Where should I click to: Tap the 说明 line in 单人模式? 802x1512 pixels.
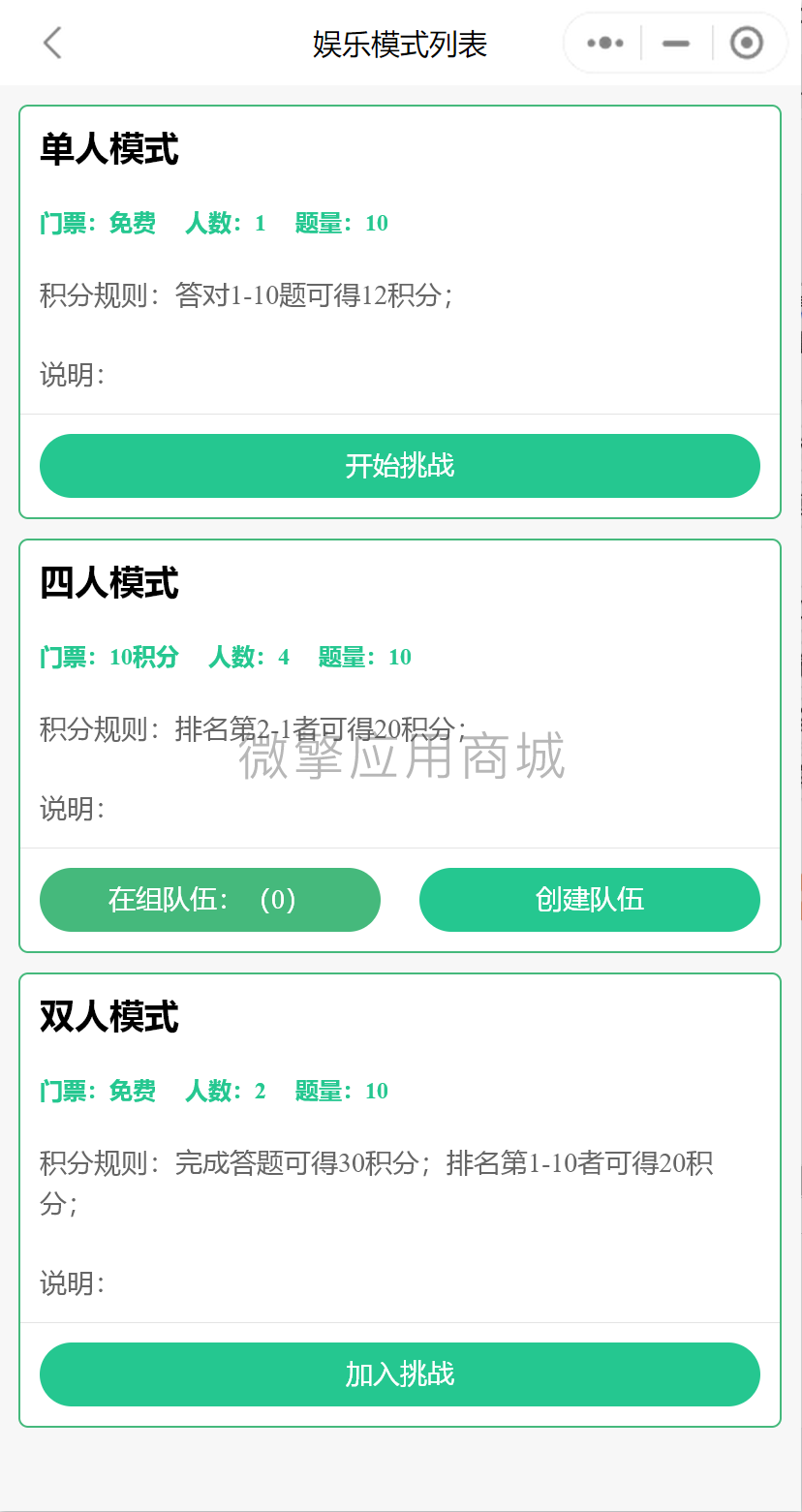71,375
